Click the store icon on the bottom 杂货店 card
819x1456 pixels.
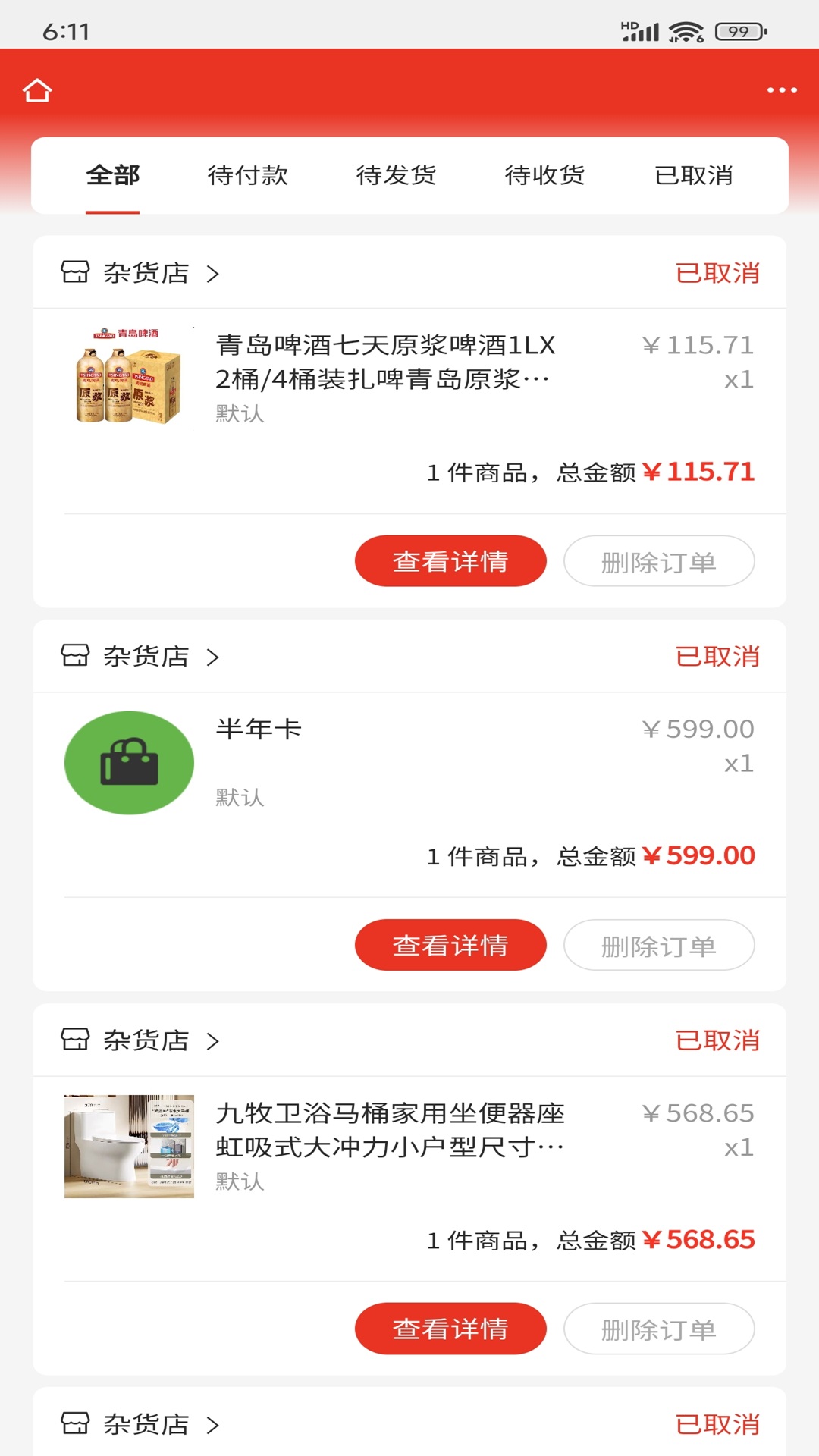click(x=76, y=1424)
